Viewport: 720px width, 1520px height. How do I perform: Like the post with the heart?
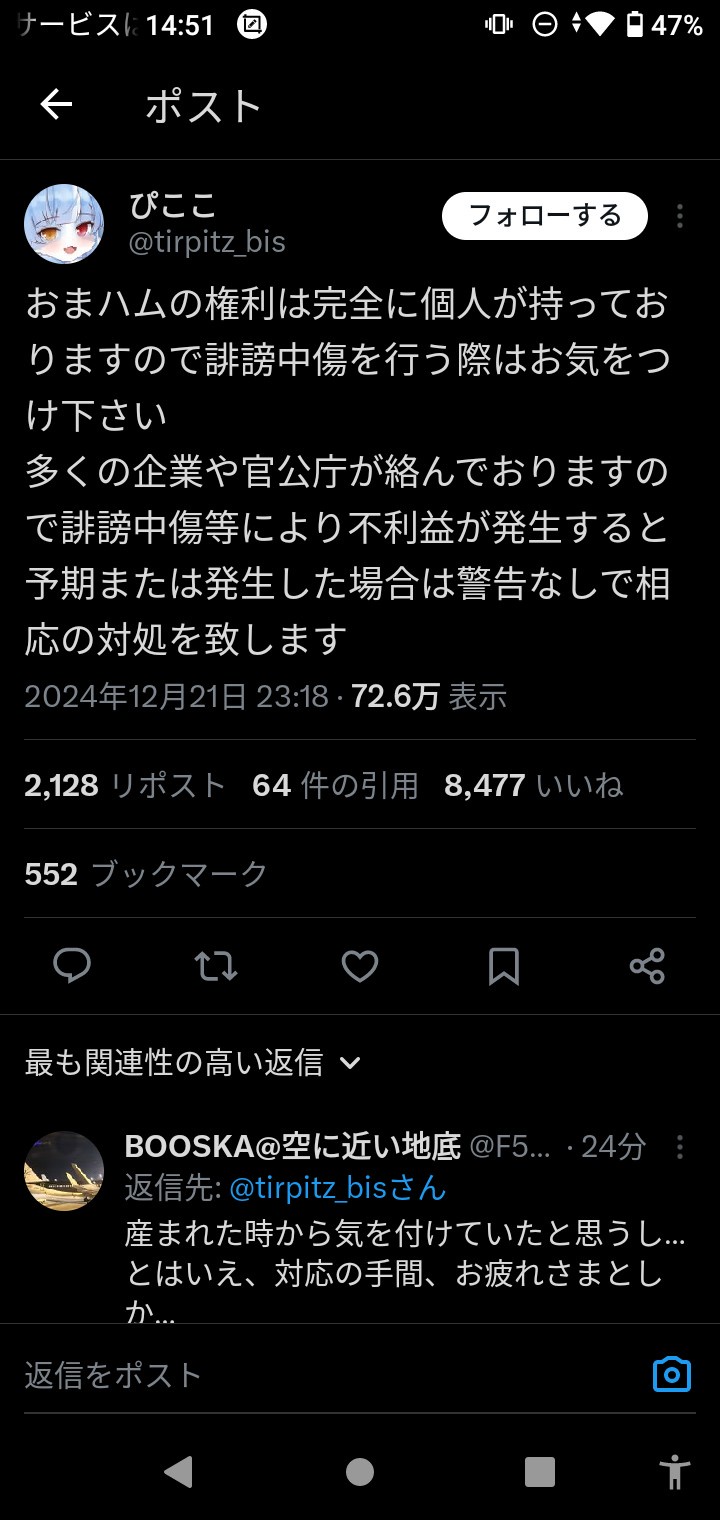pyautogui.click(x=360, y=966)
